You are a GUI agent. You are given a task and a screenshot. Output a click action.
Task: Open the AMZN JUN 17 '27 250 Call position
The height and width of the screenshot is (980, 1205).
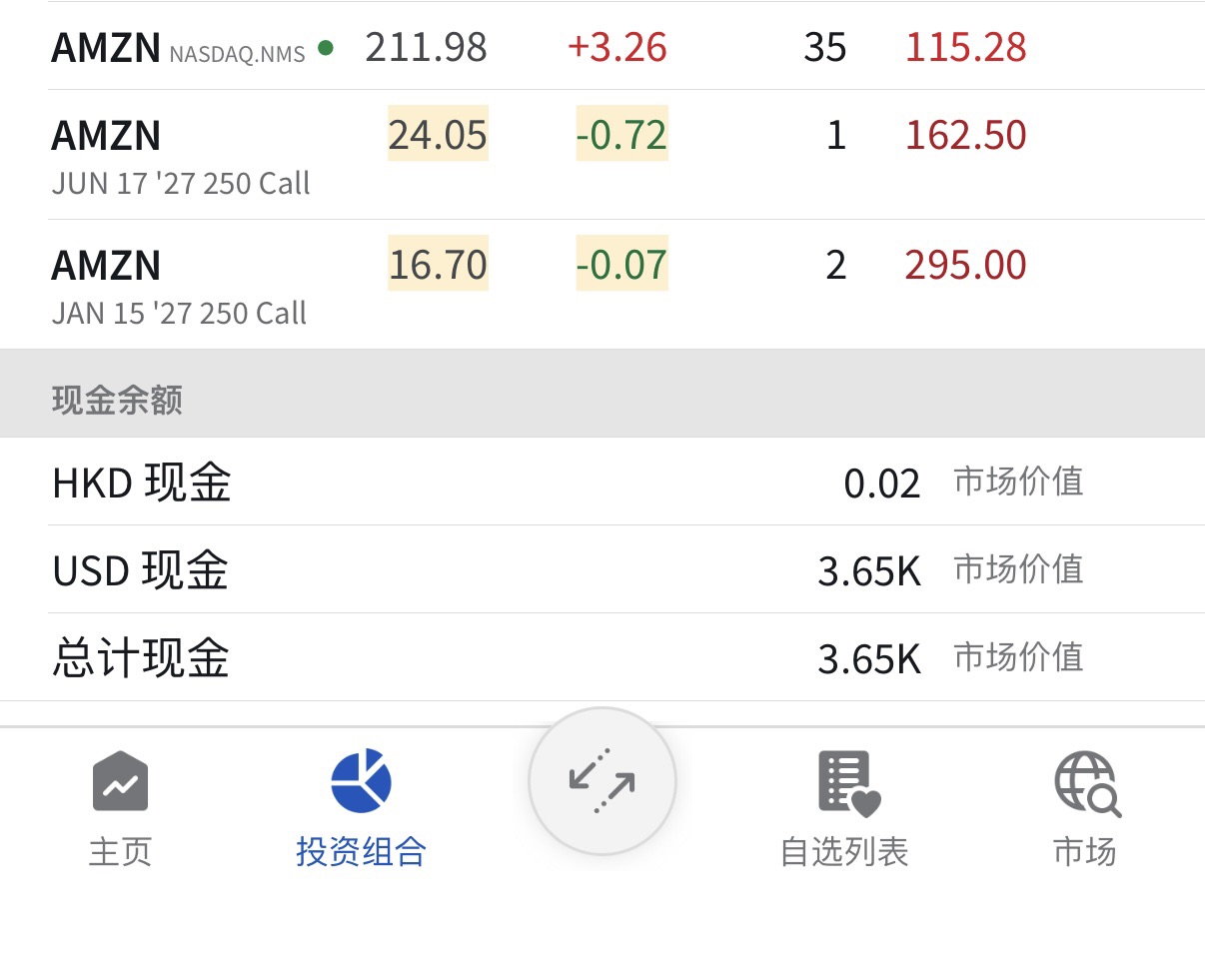tap(181, 156)
